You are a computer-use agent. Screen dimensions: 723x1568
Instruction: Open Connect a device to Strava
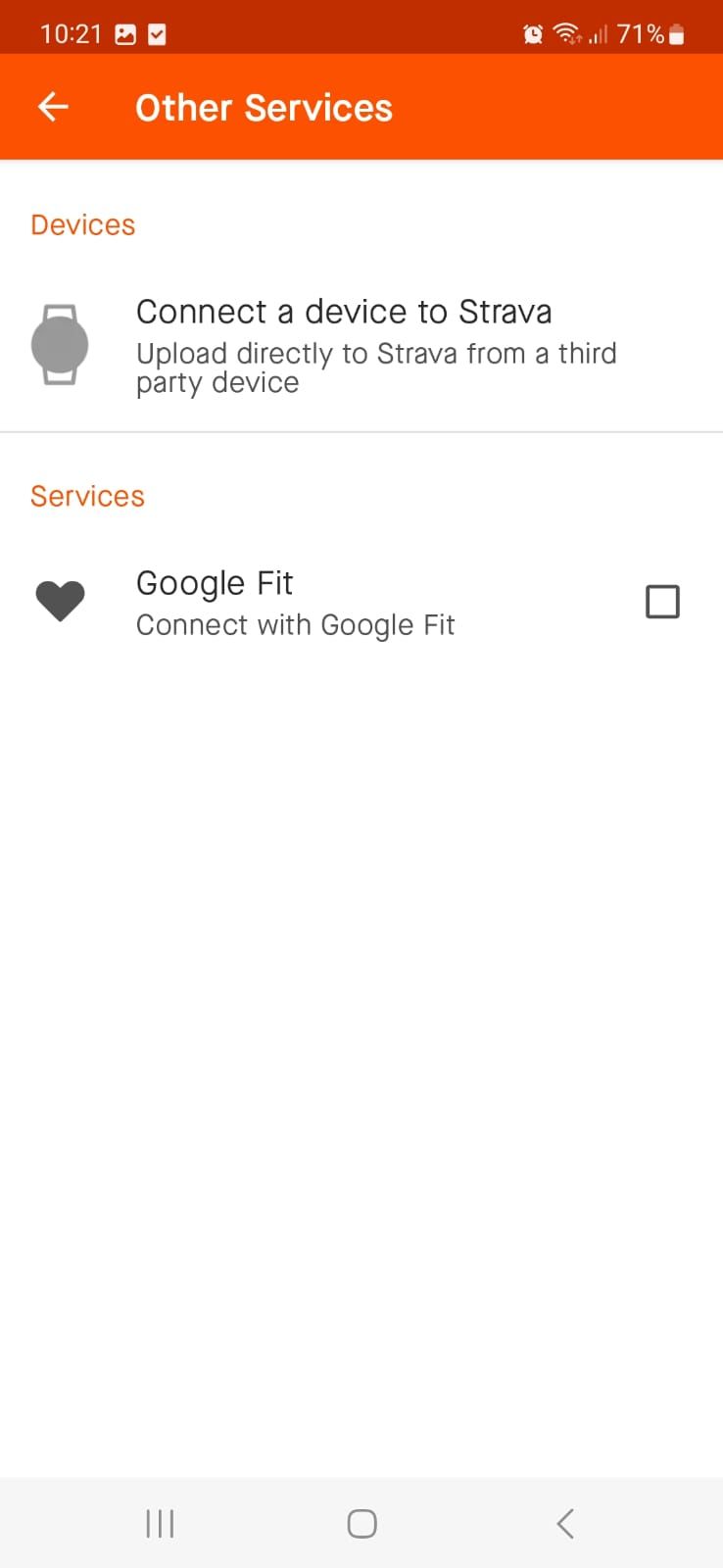345,312
